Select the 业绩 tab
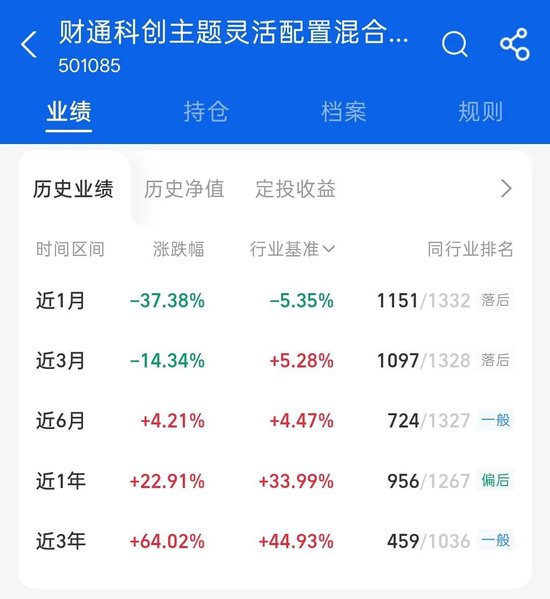The width and height of the screenshot is (550, 599). click(69, 112)
